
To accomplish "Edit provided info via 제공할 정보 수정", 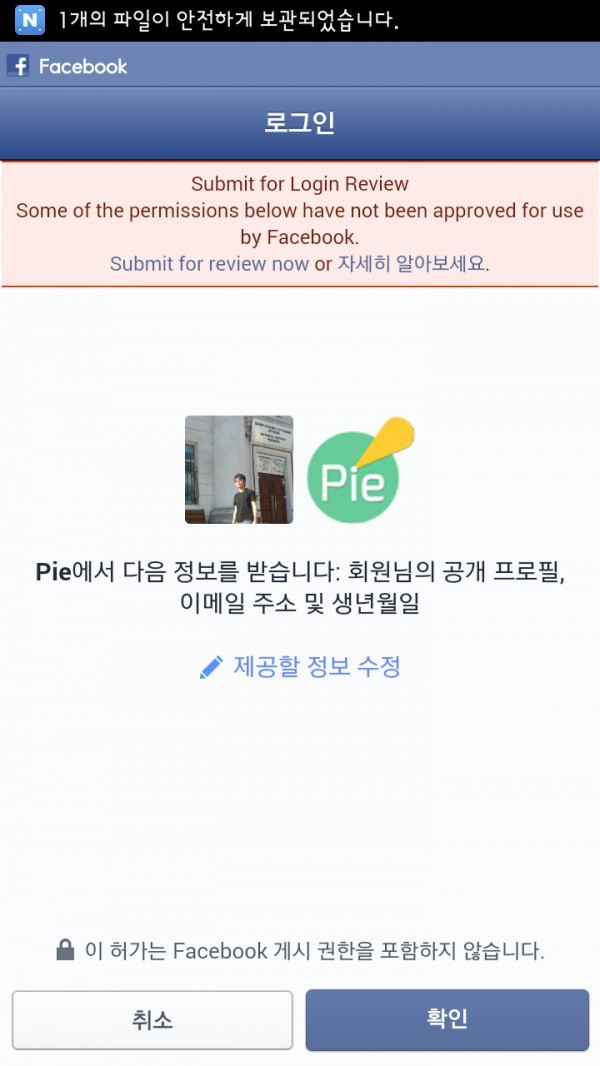I will pos(300,666).
